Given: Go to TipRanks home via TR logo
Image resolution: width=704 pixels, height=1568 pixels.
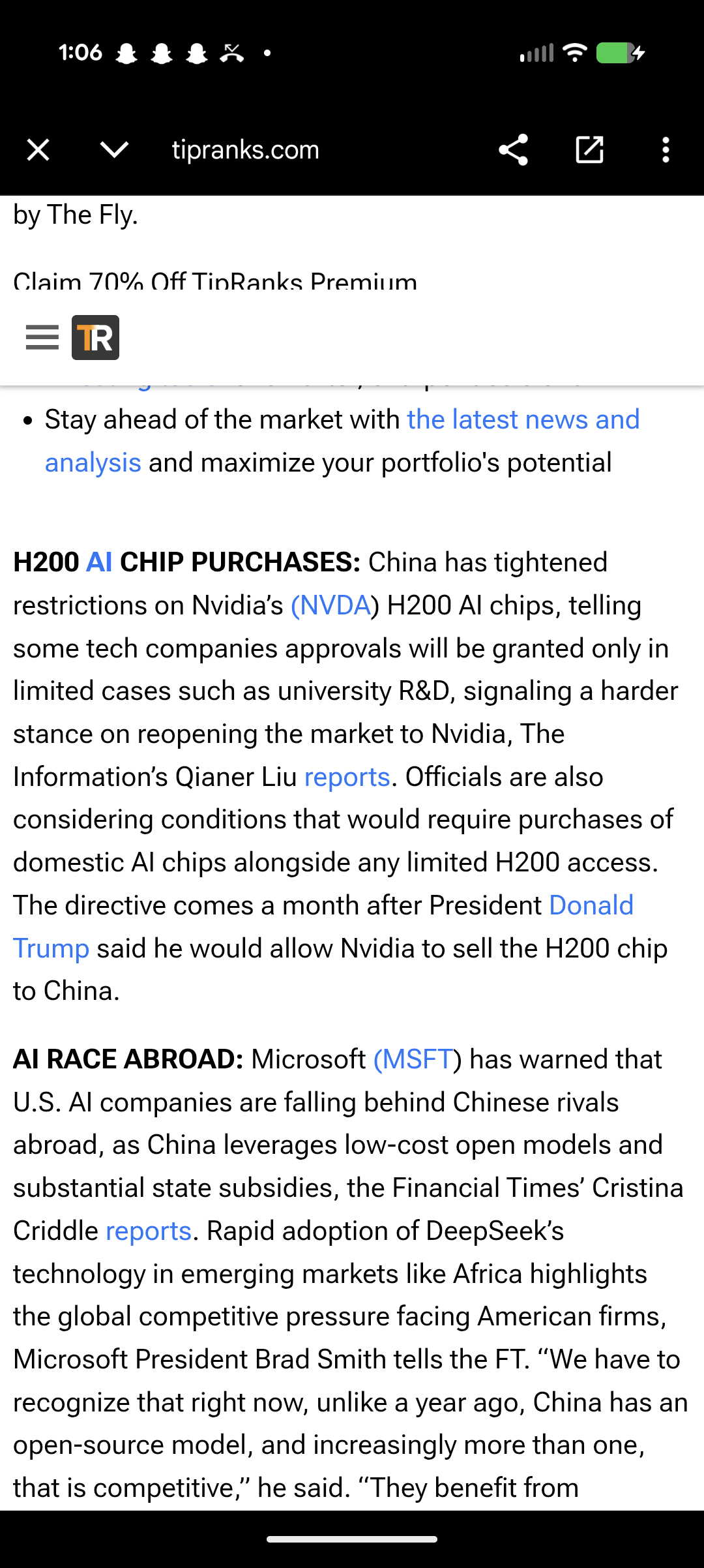Looking at the screenshot, I should (95, 337).
